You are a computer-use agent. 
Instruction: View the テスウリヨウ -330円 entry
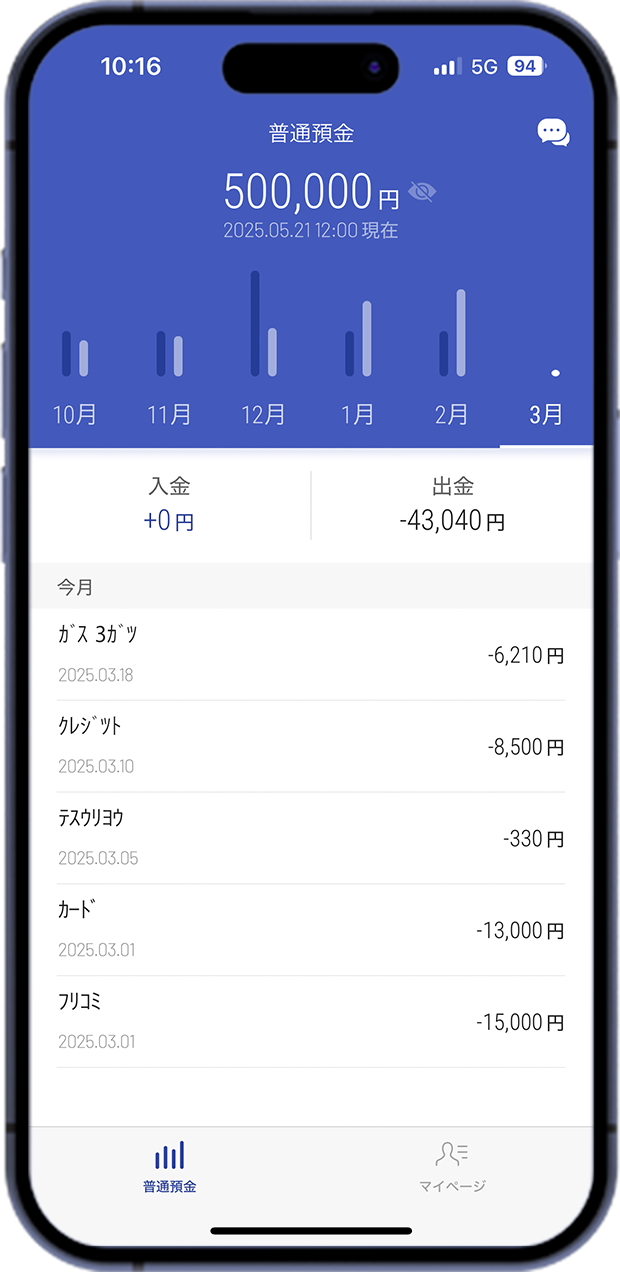[x=311, y=839]
